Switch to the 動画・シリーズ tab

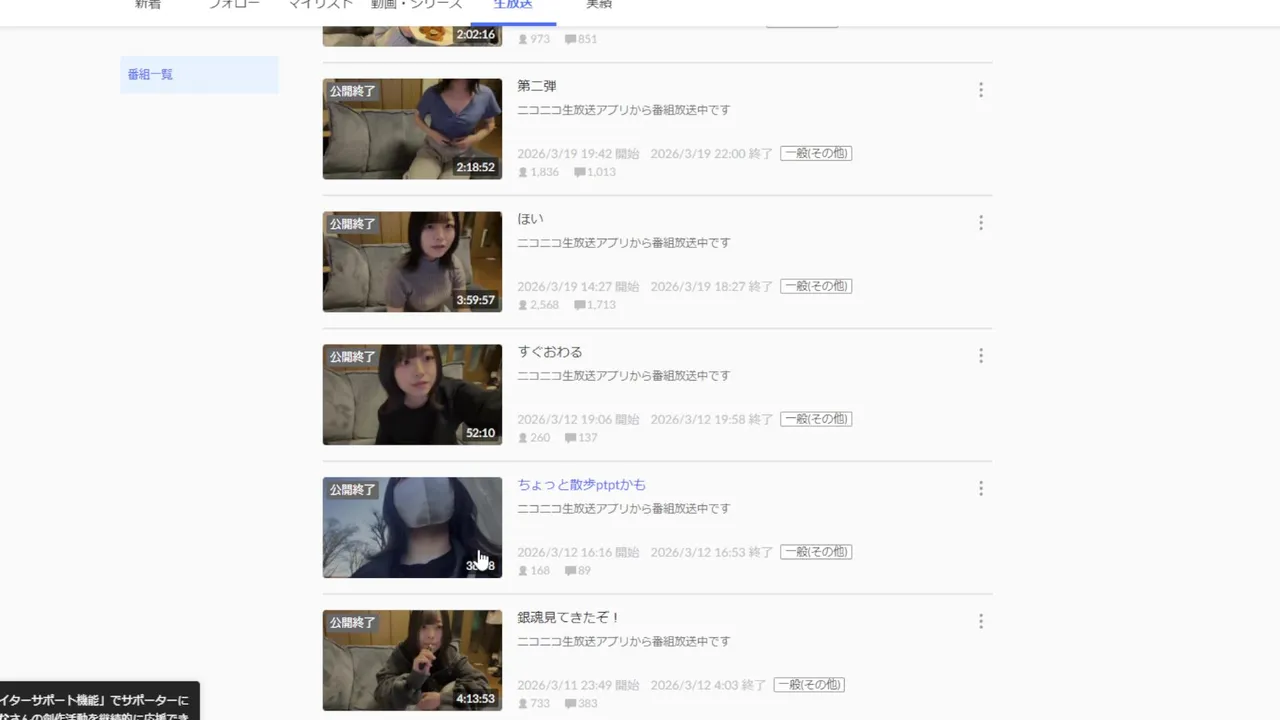[x=416, y=5]
